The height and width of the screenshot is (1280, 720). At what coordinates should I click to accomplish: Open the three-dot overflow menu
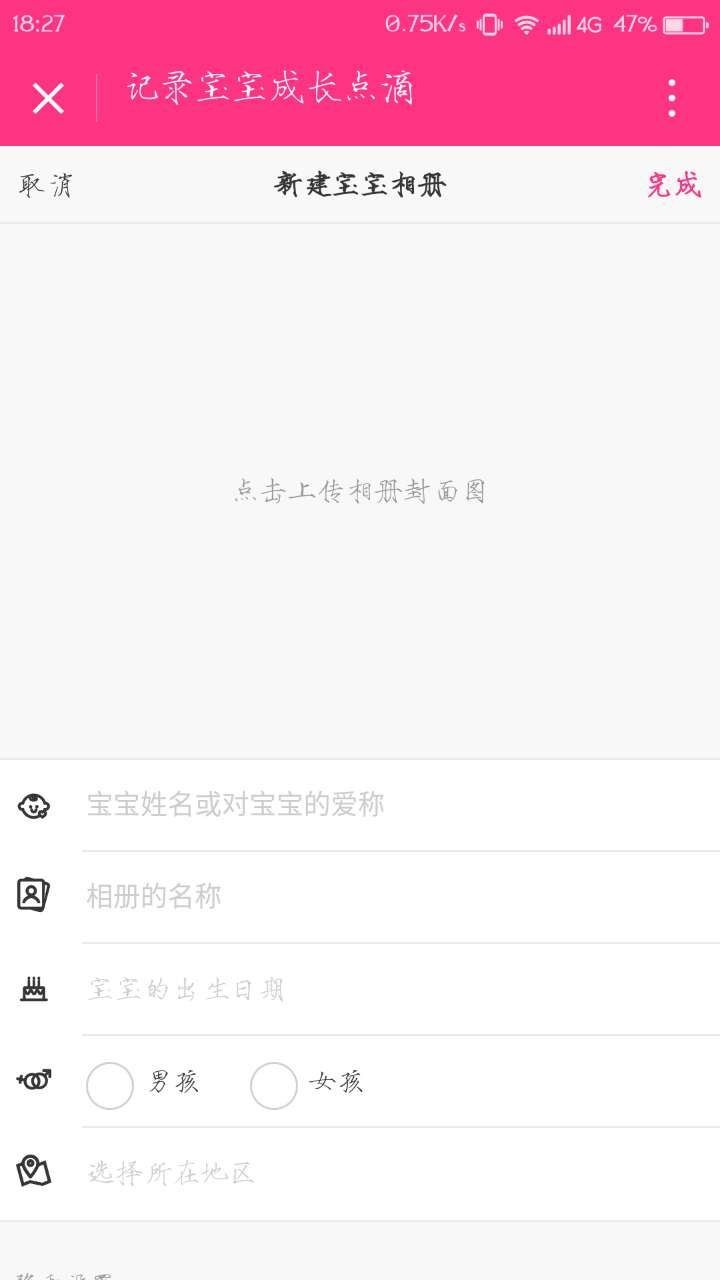coord(671,98)
